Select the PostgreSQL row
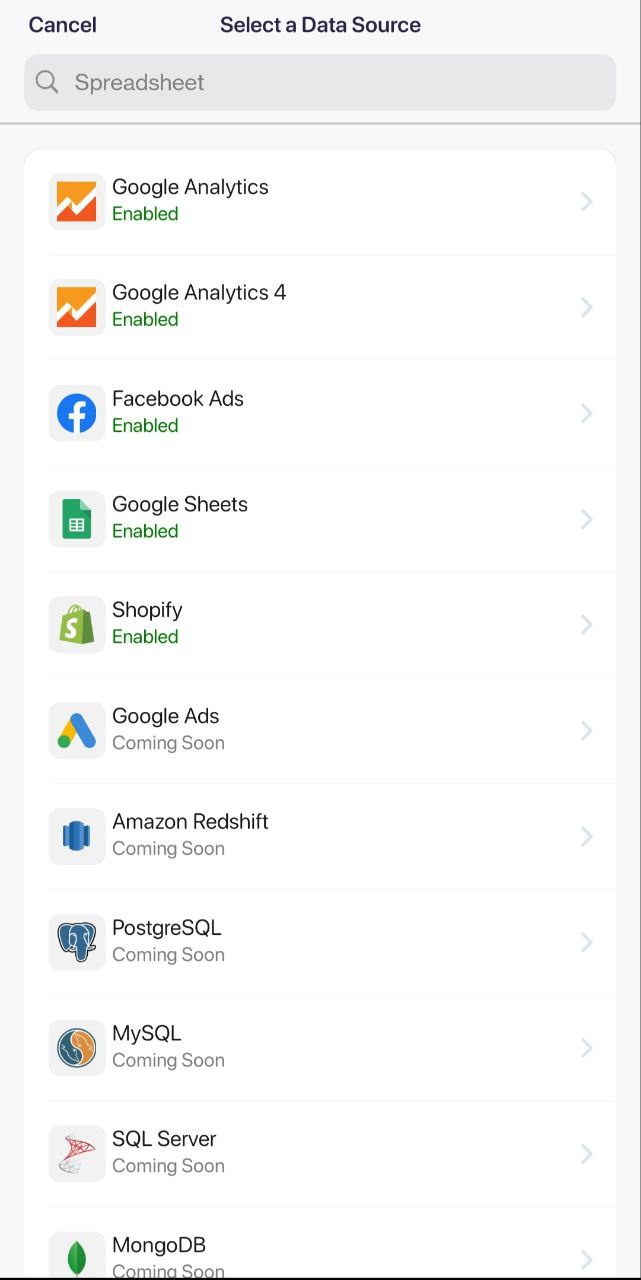 click(x=320, y=942)
